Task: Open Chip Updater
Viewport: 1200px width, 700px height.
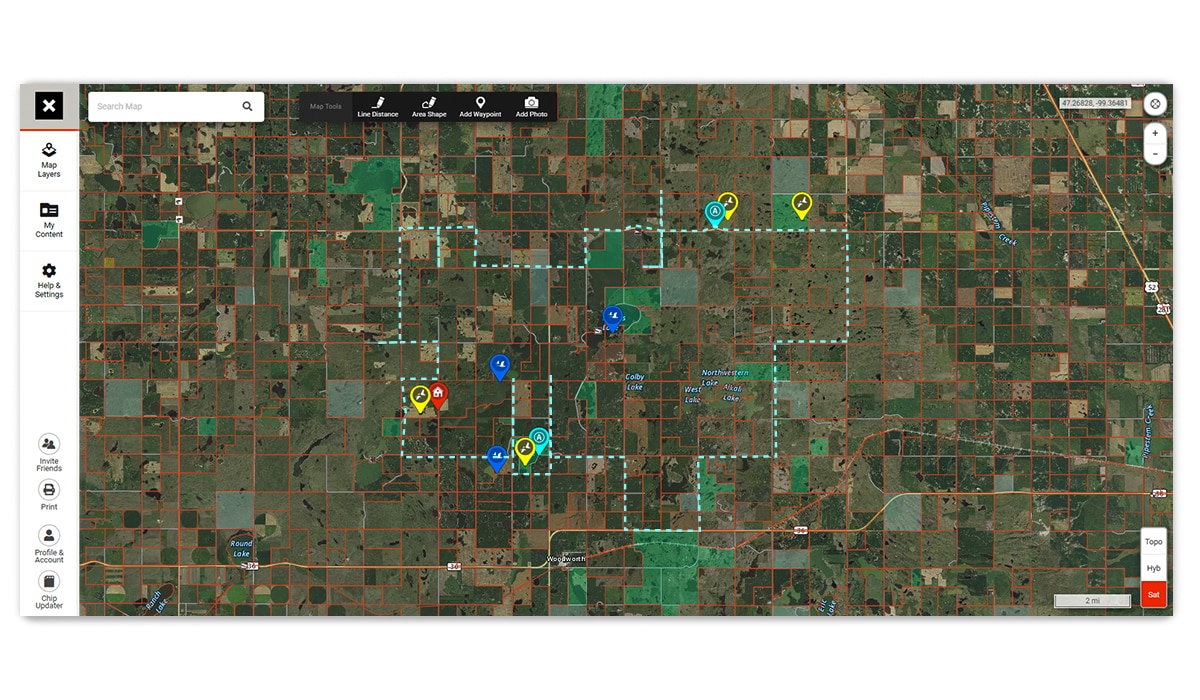Action: tap(49, 589)
